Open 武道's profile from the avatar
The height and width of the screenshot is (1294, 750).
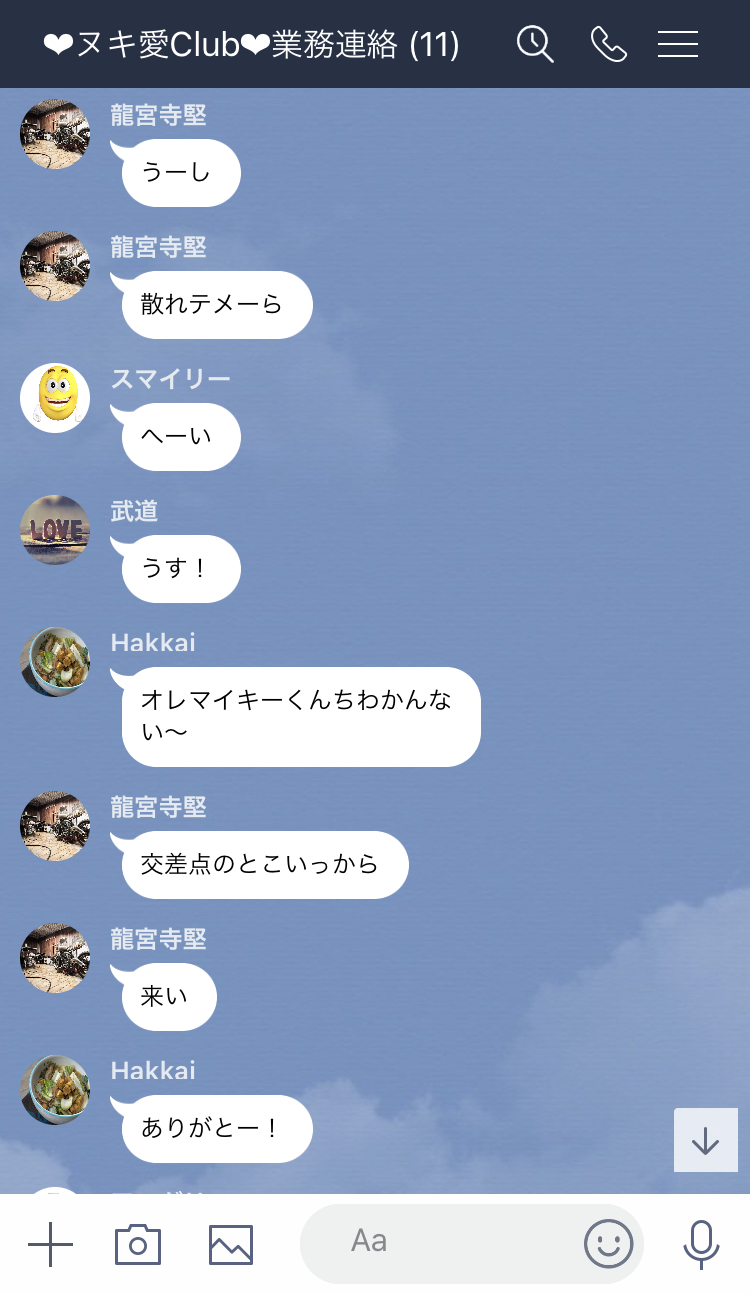(x=55, y=530)
